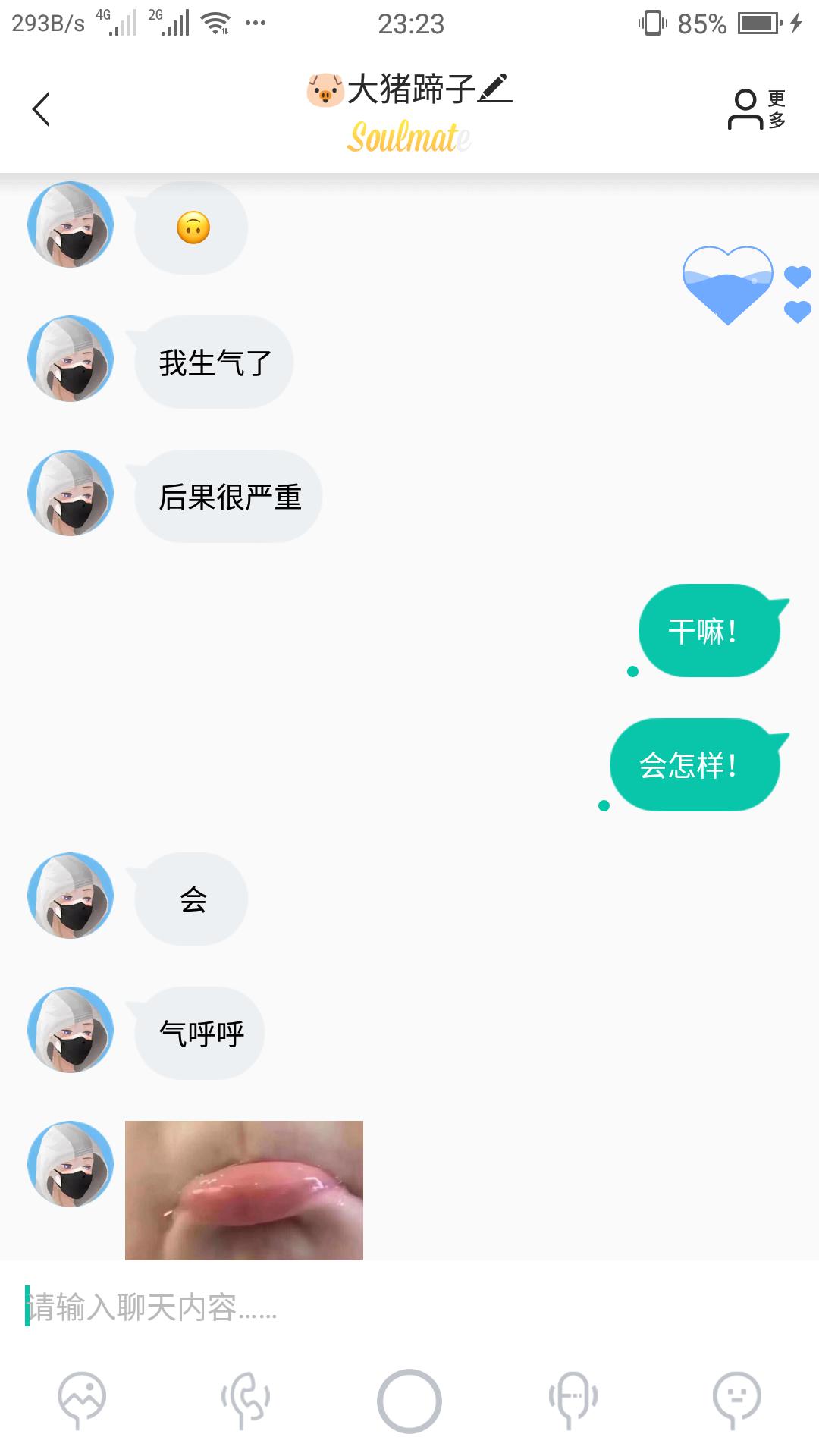Go back from this chat
Image resolution: width=819 pixels, height=1456 pixels.
[x=41, y=109]
